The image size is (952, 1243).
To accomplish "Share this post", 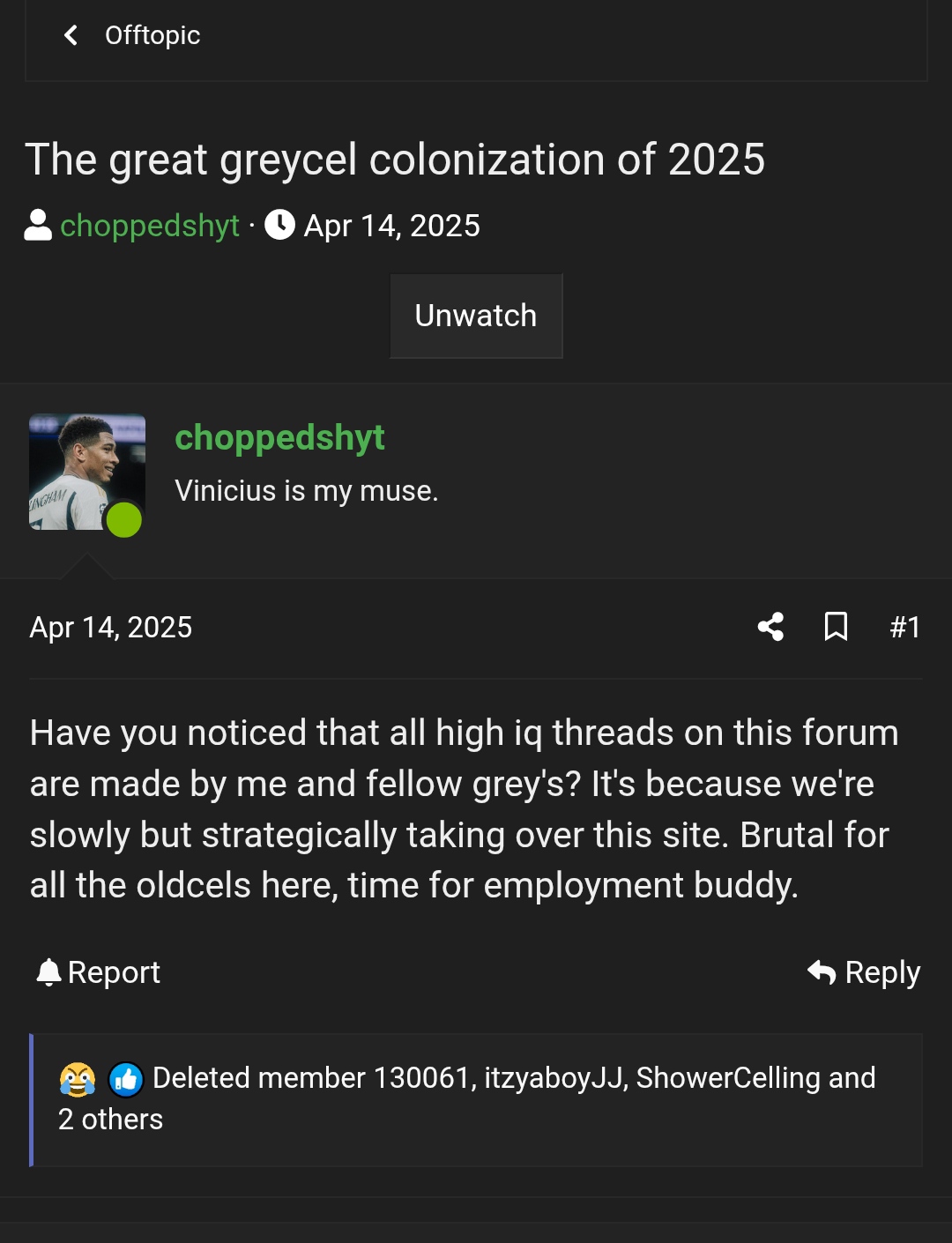I will coord(770,627).
